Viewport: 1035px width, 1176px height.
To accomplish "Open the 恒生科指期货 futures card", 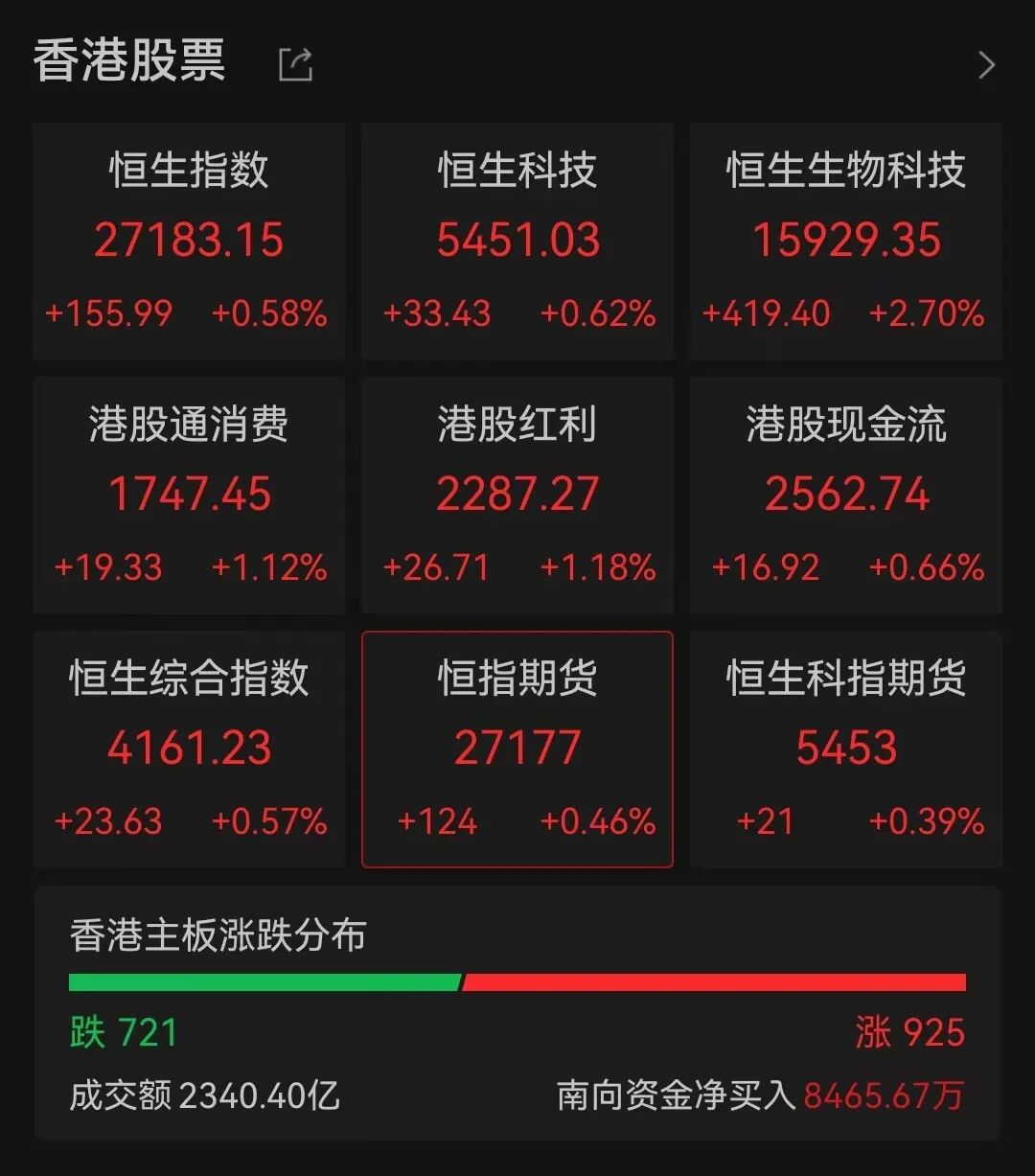I will tap(846, 749).
